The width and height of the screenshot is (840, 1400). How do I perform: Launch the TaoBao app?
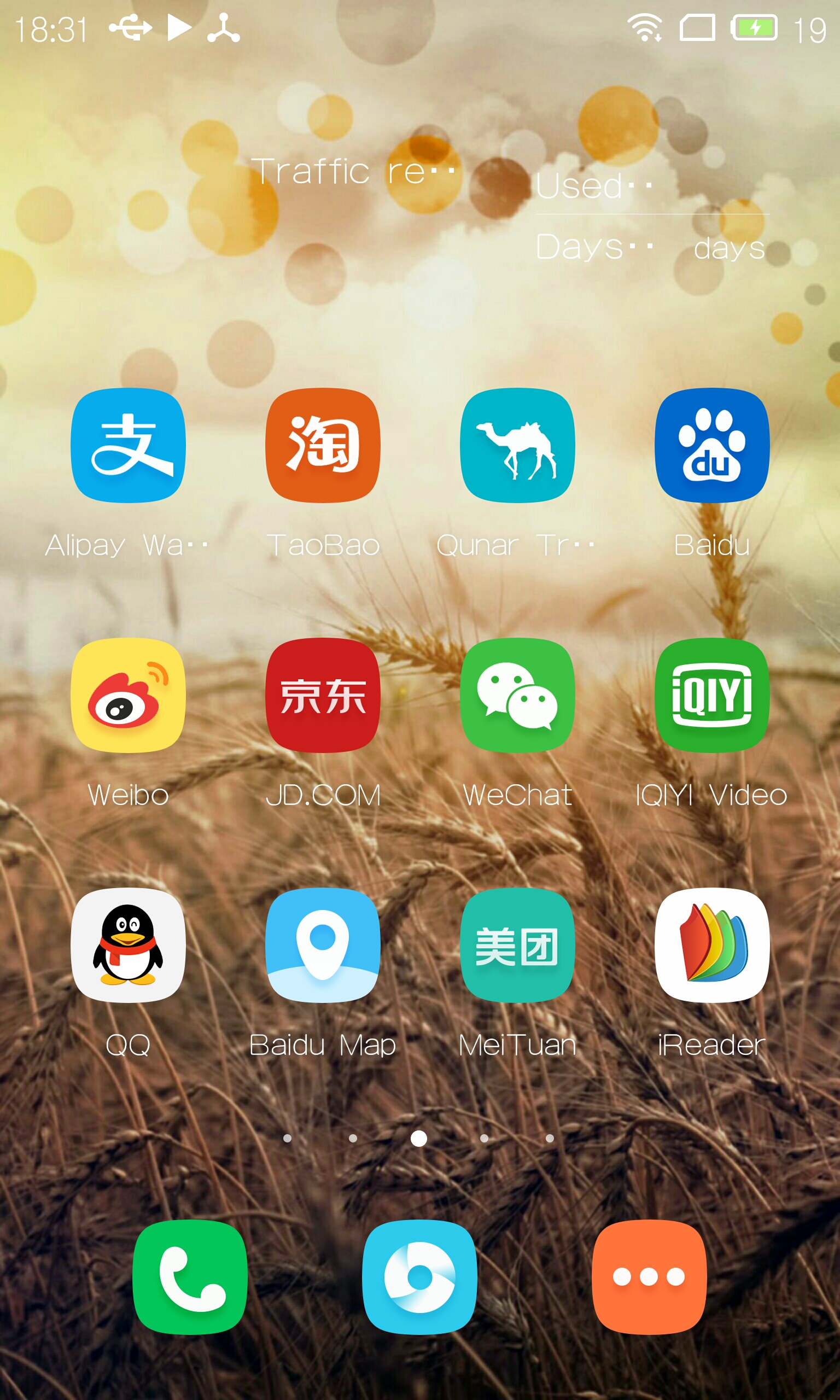point(323,445)
